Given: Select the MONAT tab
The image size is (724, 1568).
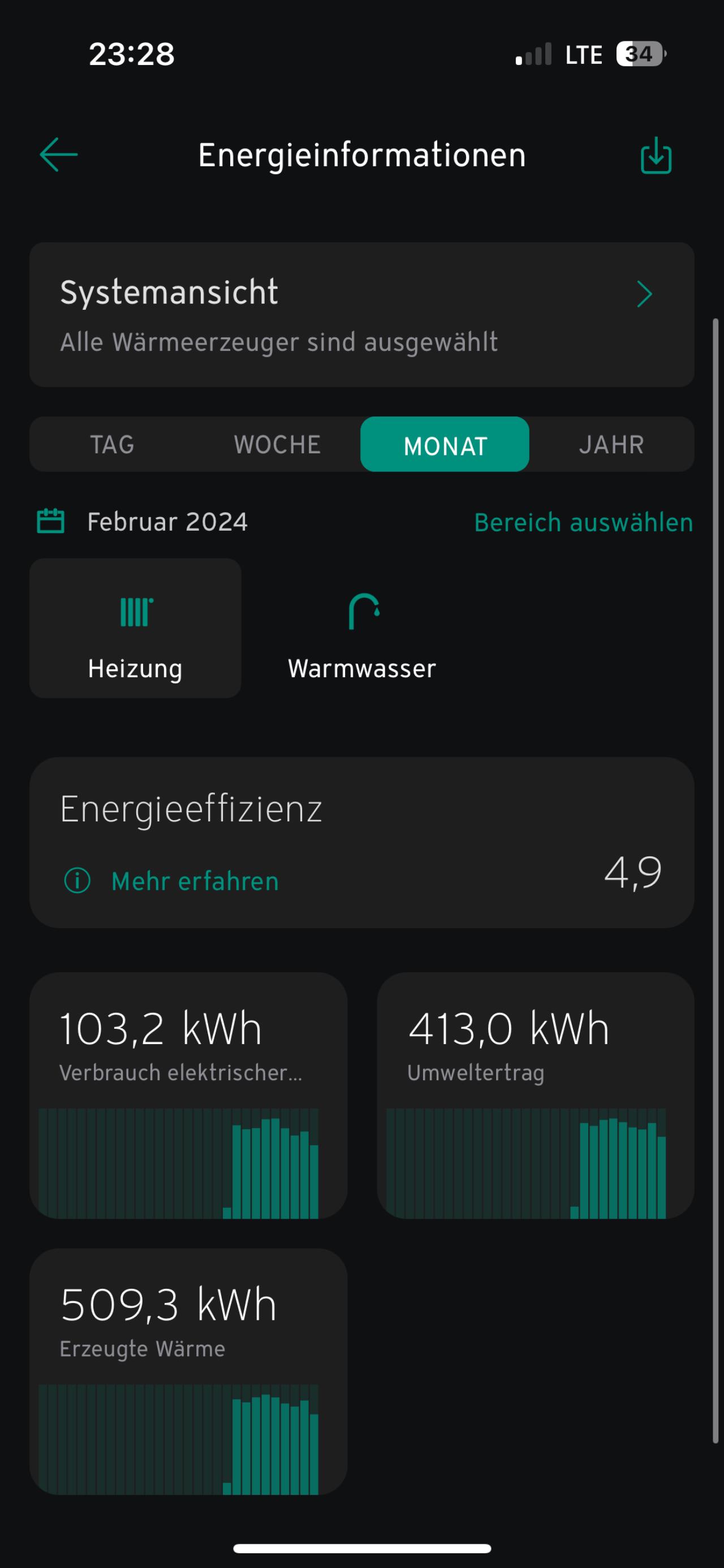Looking at the screenshot, I should coord(445,444).
